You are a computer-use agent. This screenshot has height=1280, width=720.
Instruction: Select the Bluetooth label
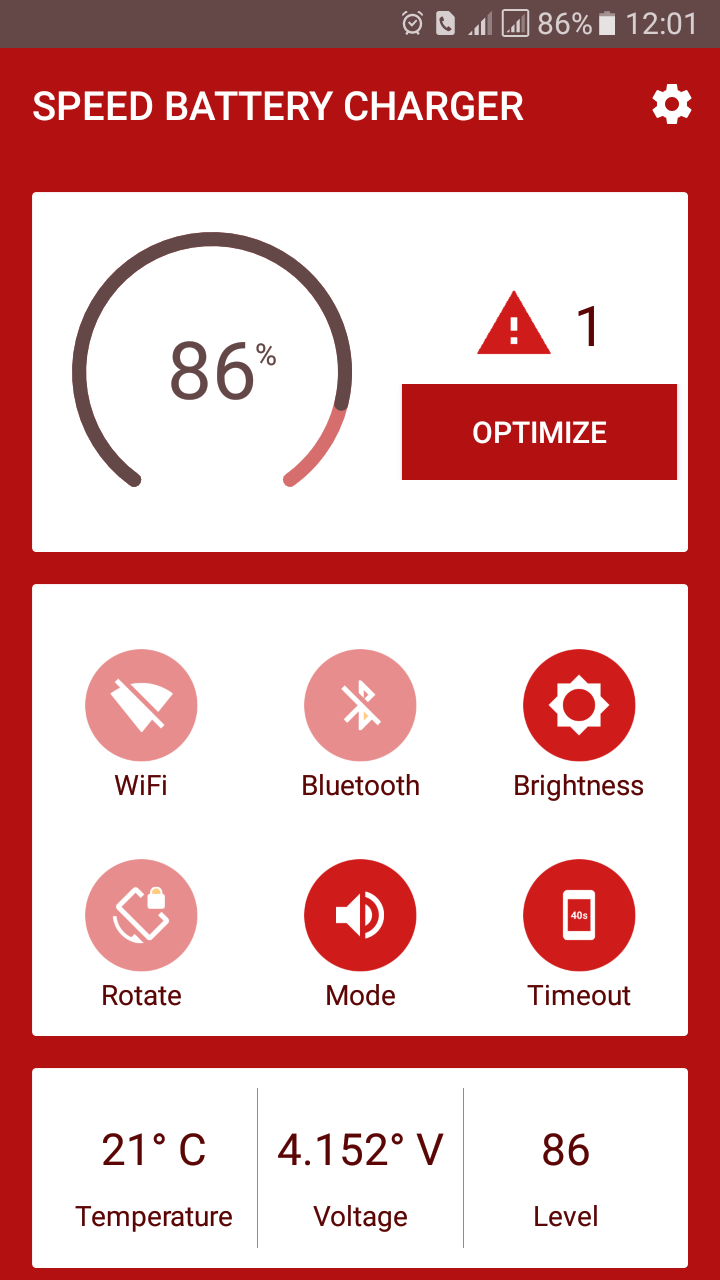point(360,785)
